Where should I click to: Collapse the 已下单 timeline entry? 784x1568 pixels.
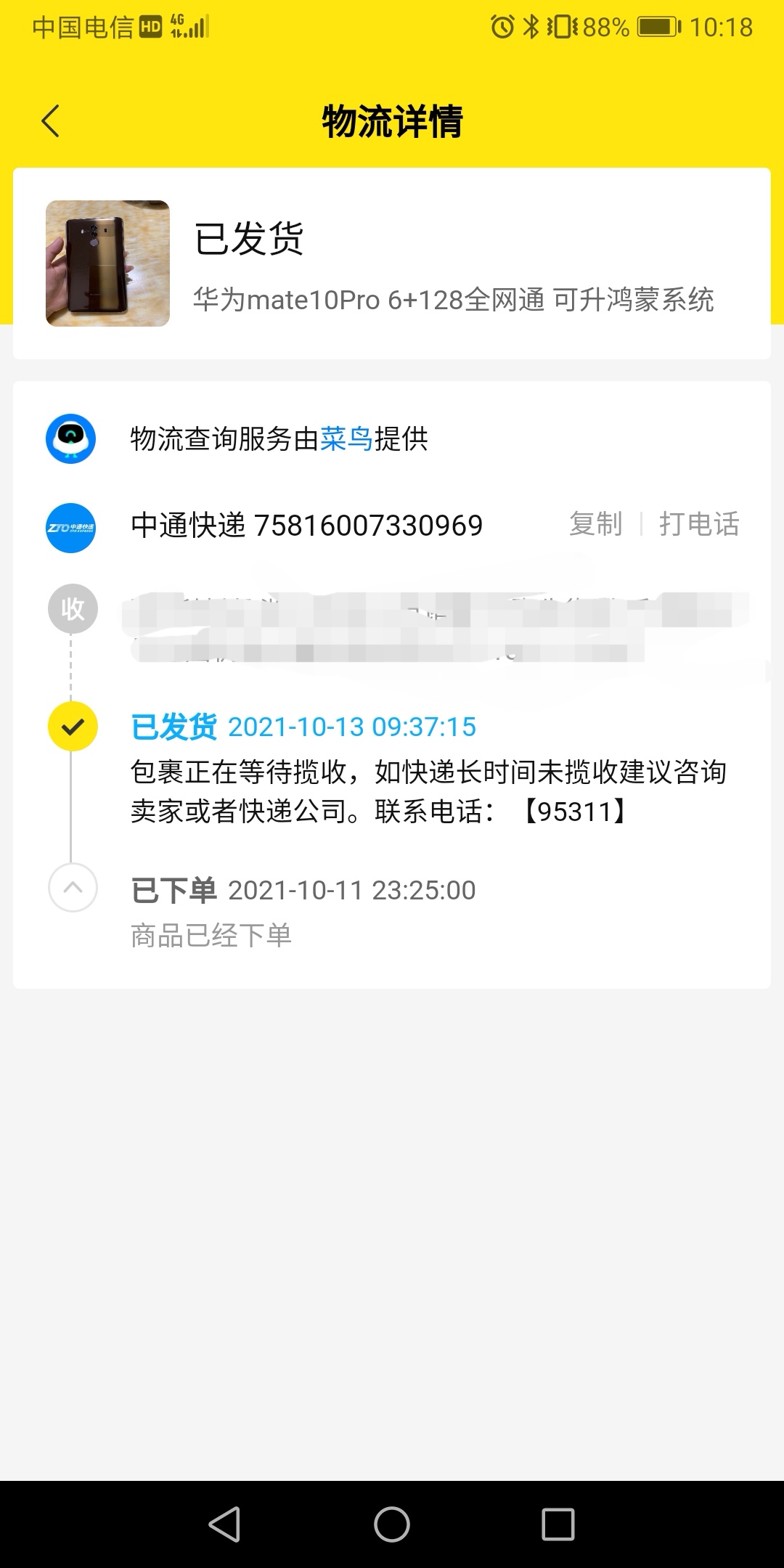[x=72, y=889]
